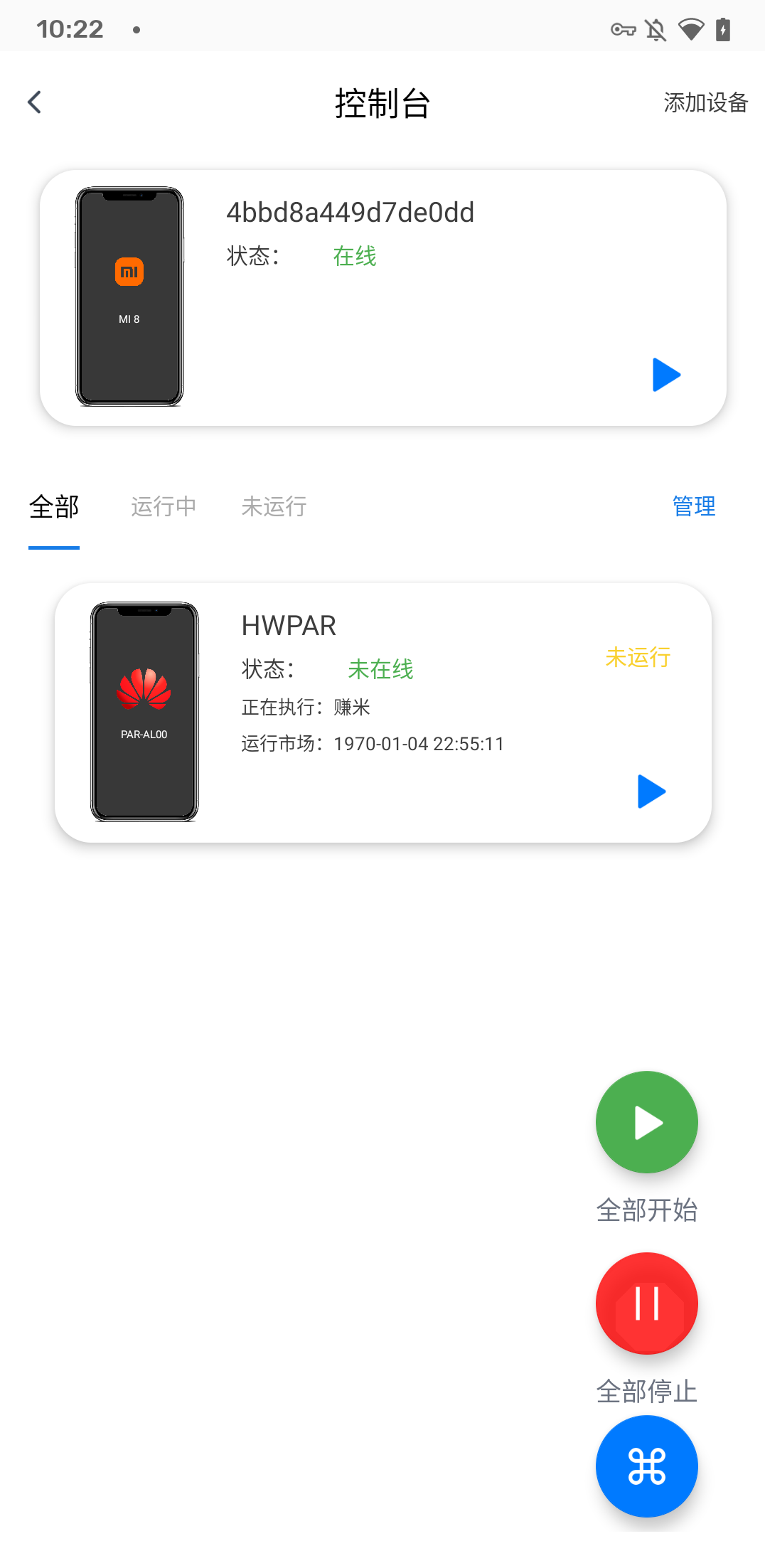Switch to the 全部 tab
The width and height of the screenshot is (765, 1568).
[x=54, y=507]
